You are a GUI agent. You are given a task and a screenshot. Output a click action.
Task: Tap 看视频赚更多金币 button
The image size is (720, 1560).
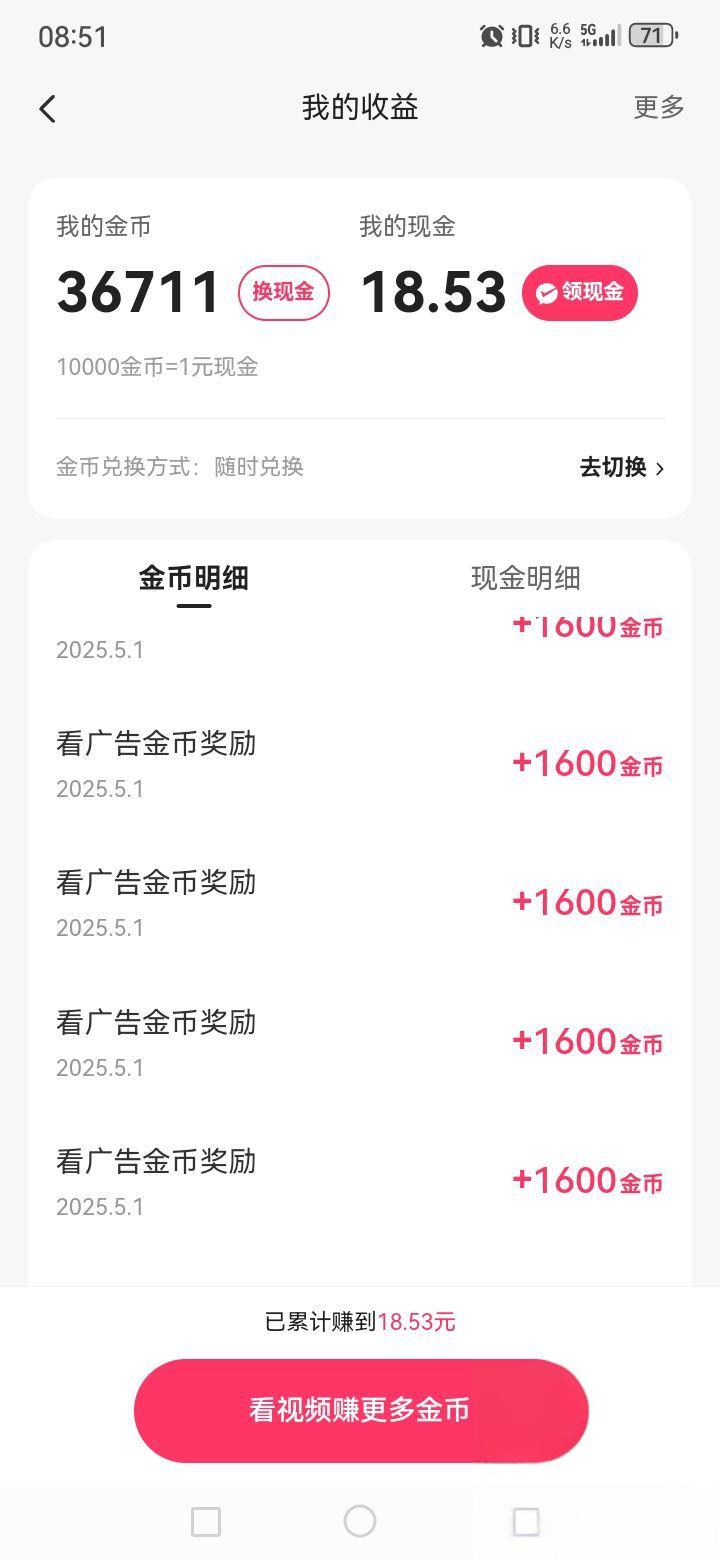click(x=361, y=1410)
